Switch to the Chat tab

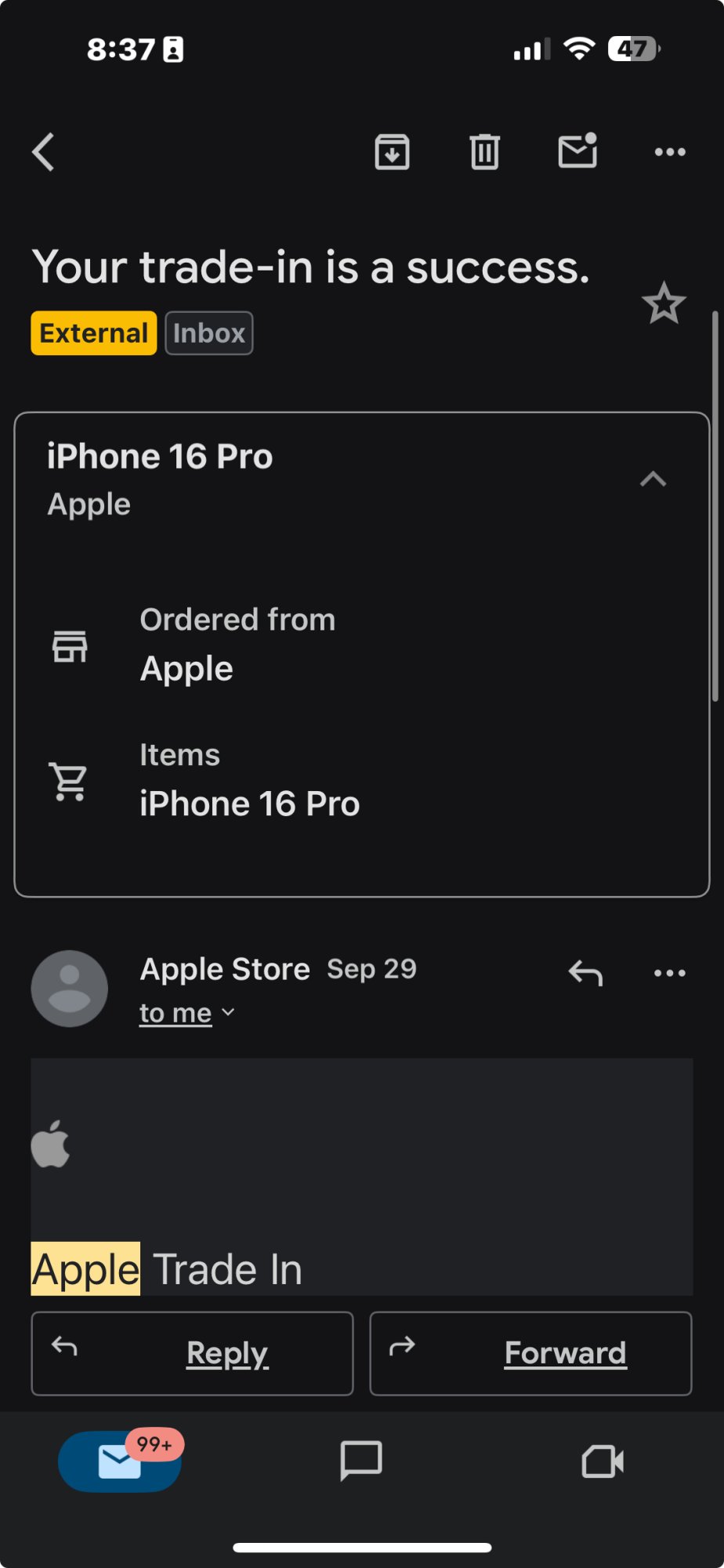[x=361, y=1461]
